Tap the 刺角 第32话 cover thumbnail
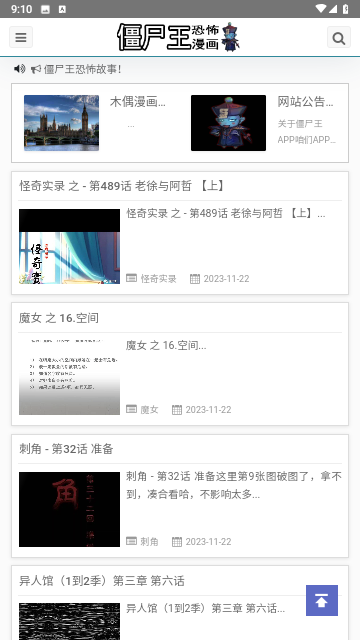Viewport: 360px width, 640px height. (x=69, y=509)
